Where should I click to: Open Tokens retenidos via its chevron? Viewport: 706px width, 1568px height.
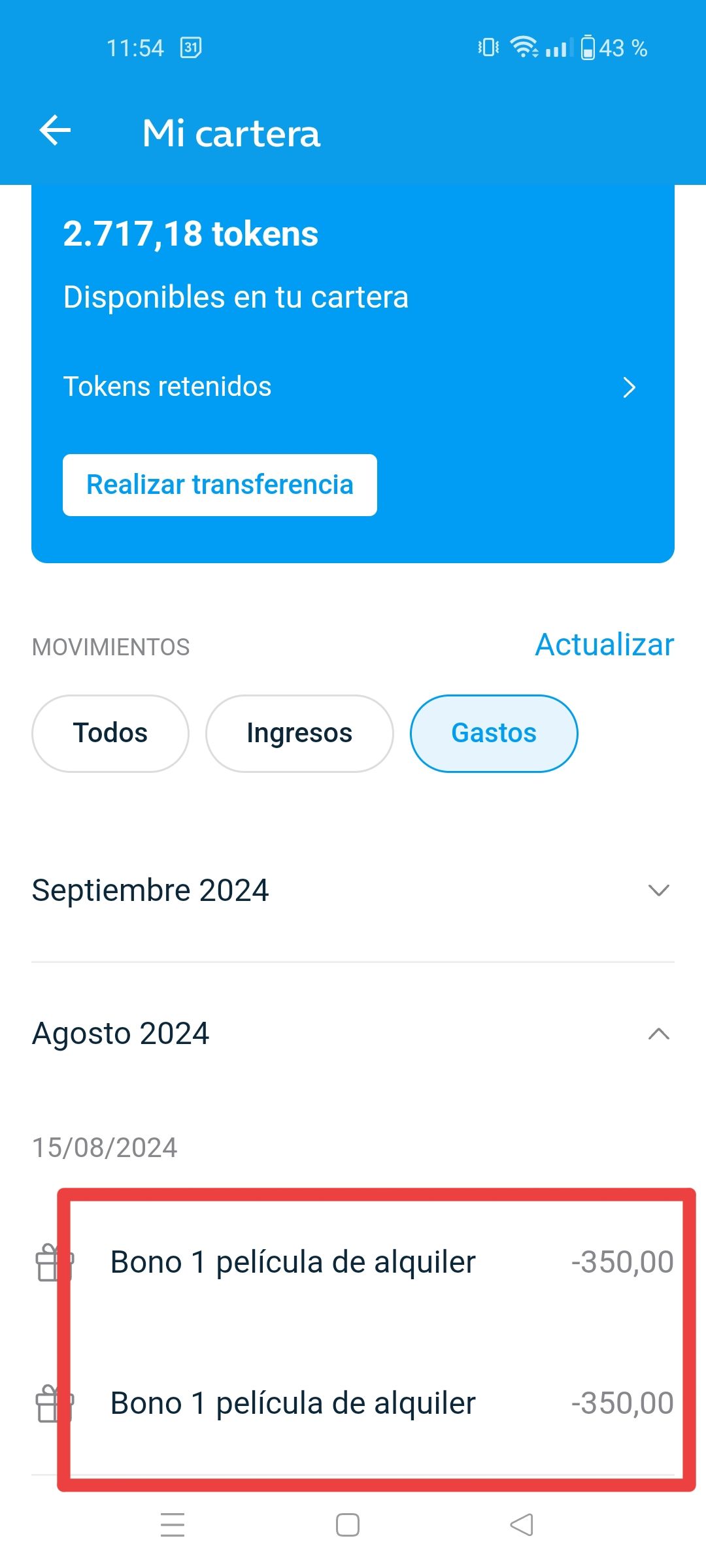click(x=630, y=387)
